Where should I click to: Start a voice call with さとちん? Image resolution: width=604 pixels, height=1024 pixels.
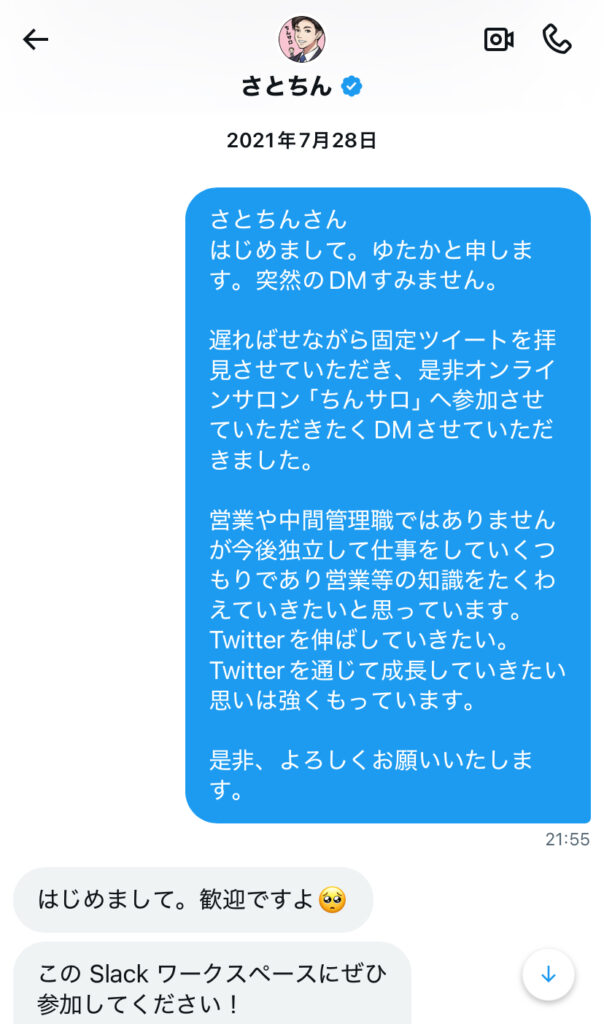(x=557, y=39)
